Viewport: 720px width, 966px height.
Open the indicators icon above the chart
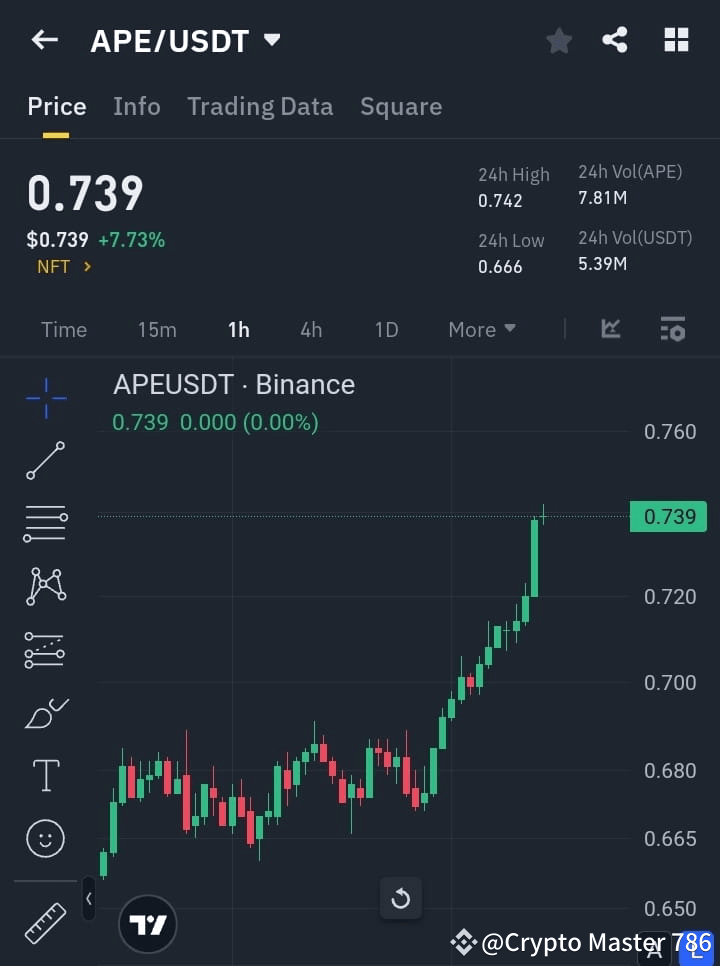(610, 329)
